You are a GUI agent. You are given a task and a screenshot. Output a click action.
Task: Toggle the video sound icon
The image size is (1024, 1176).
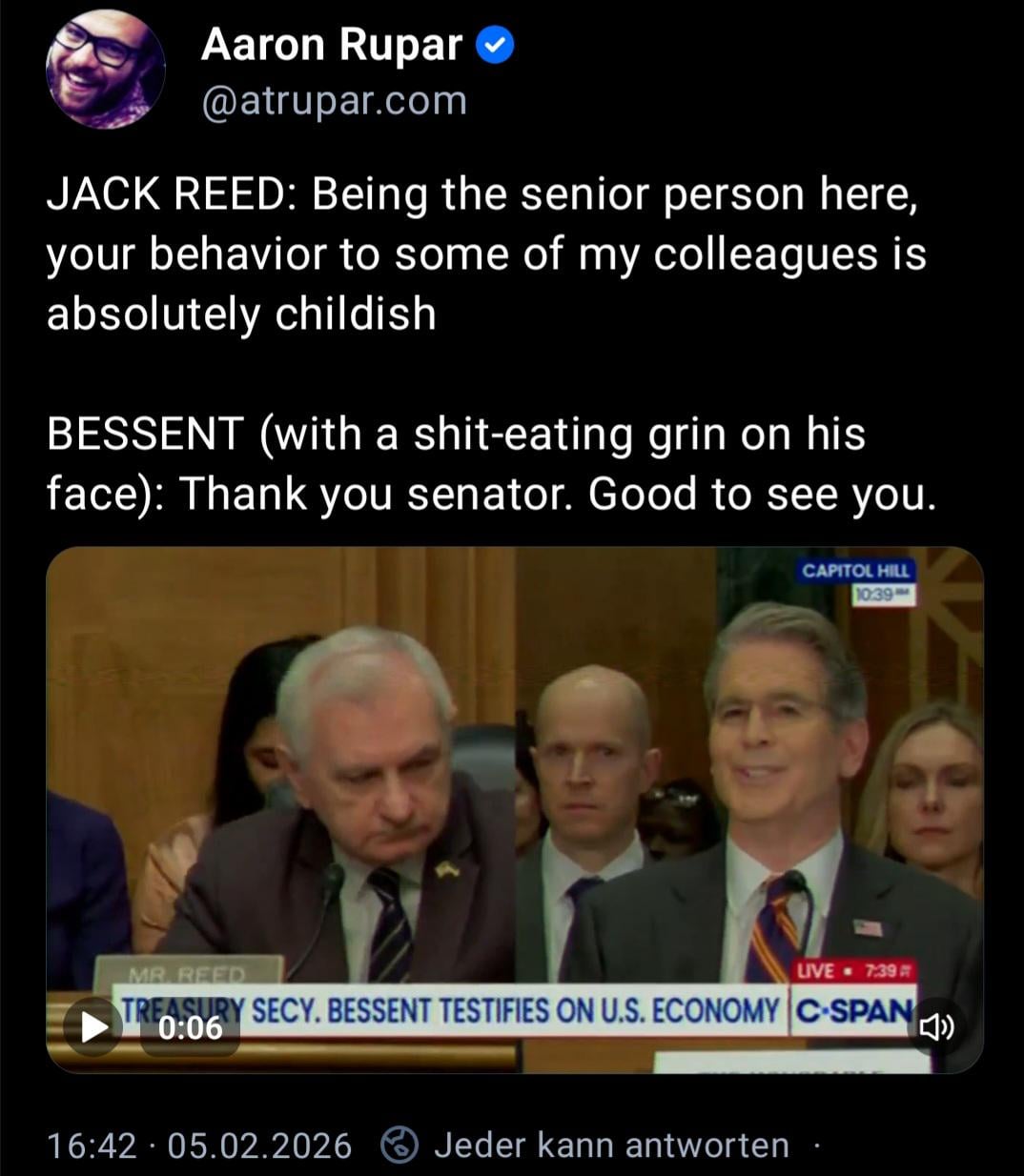935,1027
